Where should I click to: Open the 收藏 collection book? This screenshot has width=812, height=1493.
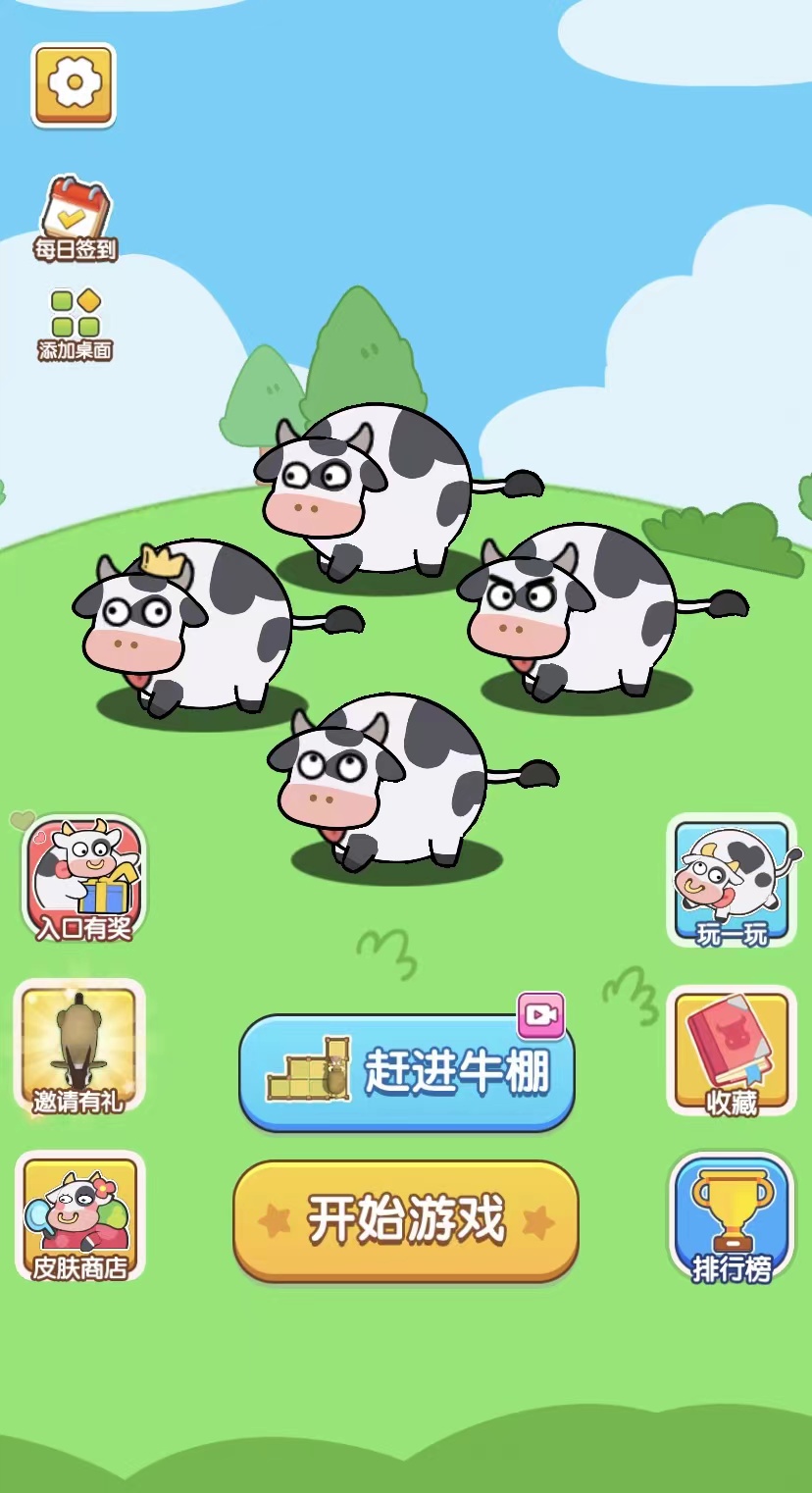(732, 1051)
